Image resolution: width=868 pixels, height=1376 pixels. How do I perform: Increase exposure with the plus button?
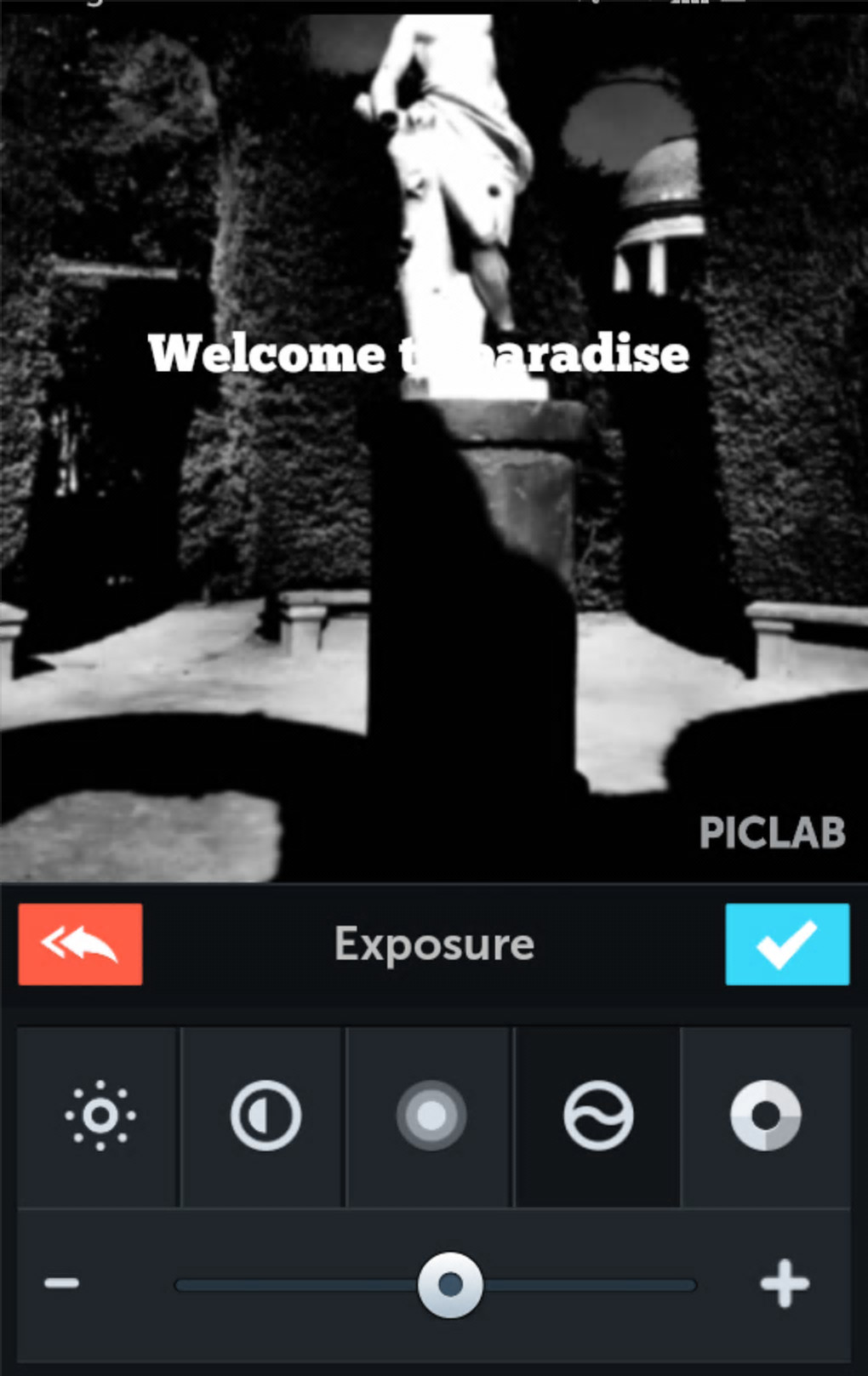coord(784,1283)
